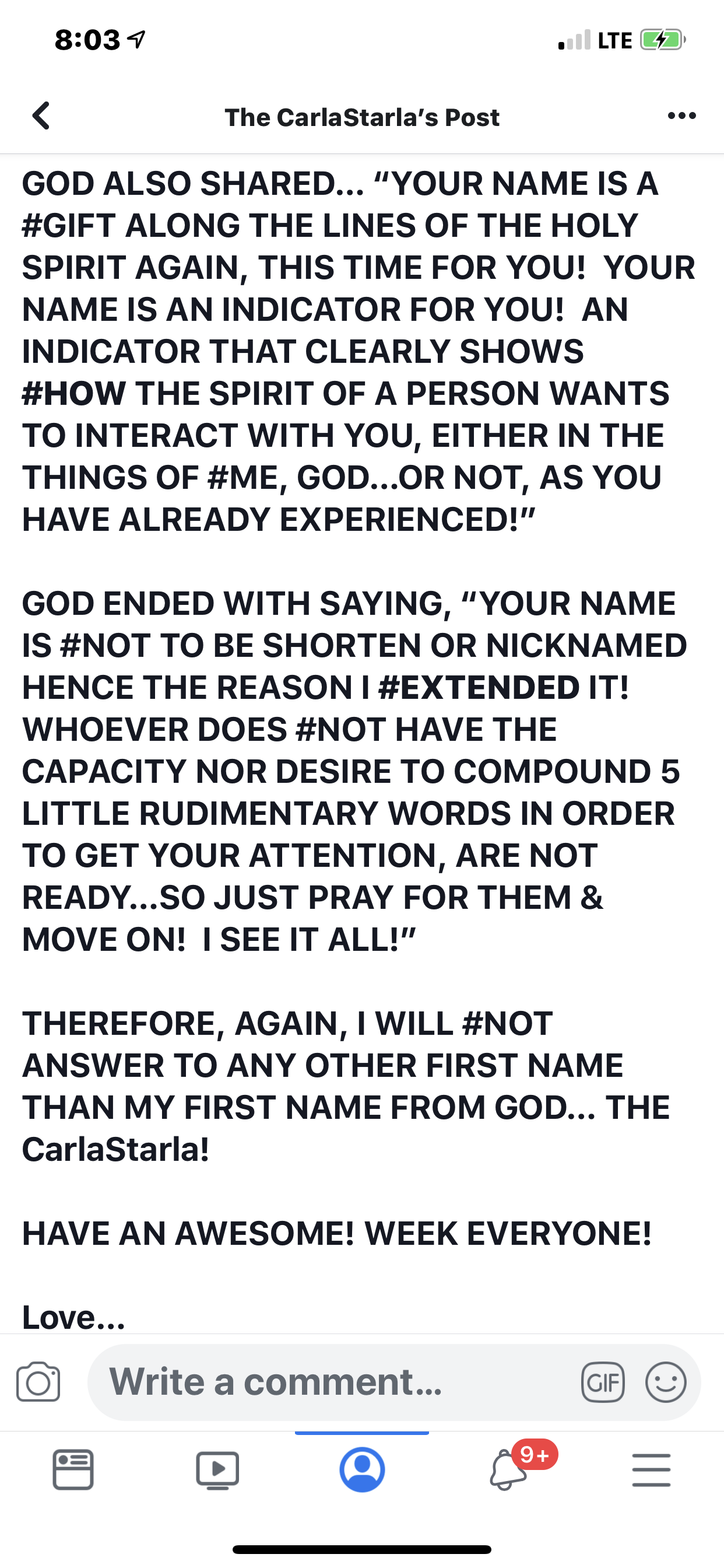Open the hamburger menu tab
The image size is (724, 1568).
[651, 1469]
